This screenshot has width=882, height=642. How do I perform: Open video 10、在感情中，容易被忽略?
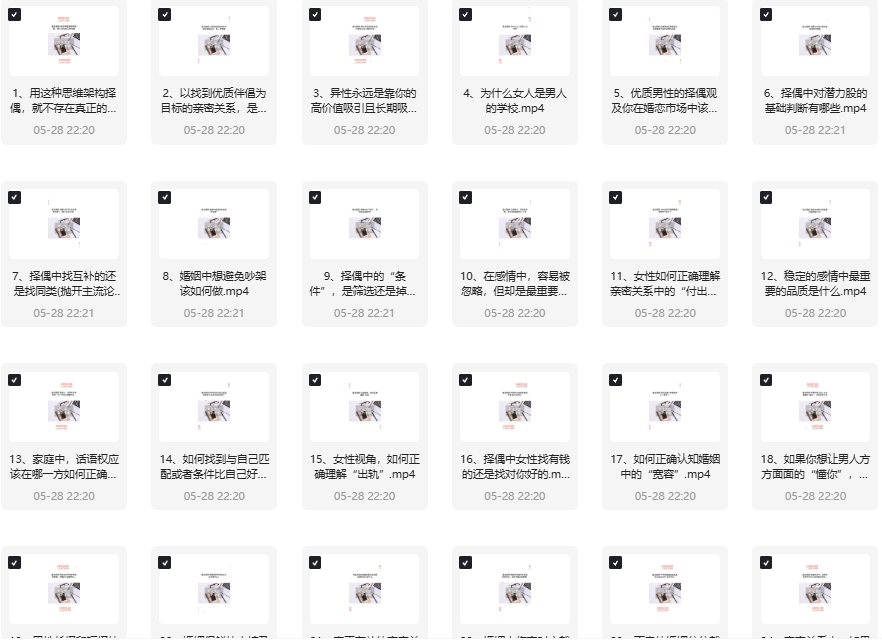point(515,225)
